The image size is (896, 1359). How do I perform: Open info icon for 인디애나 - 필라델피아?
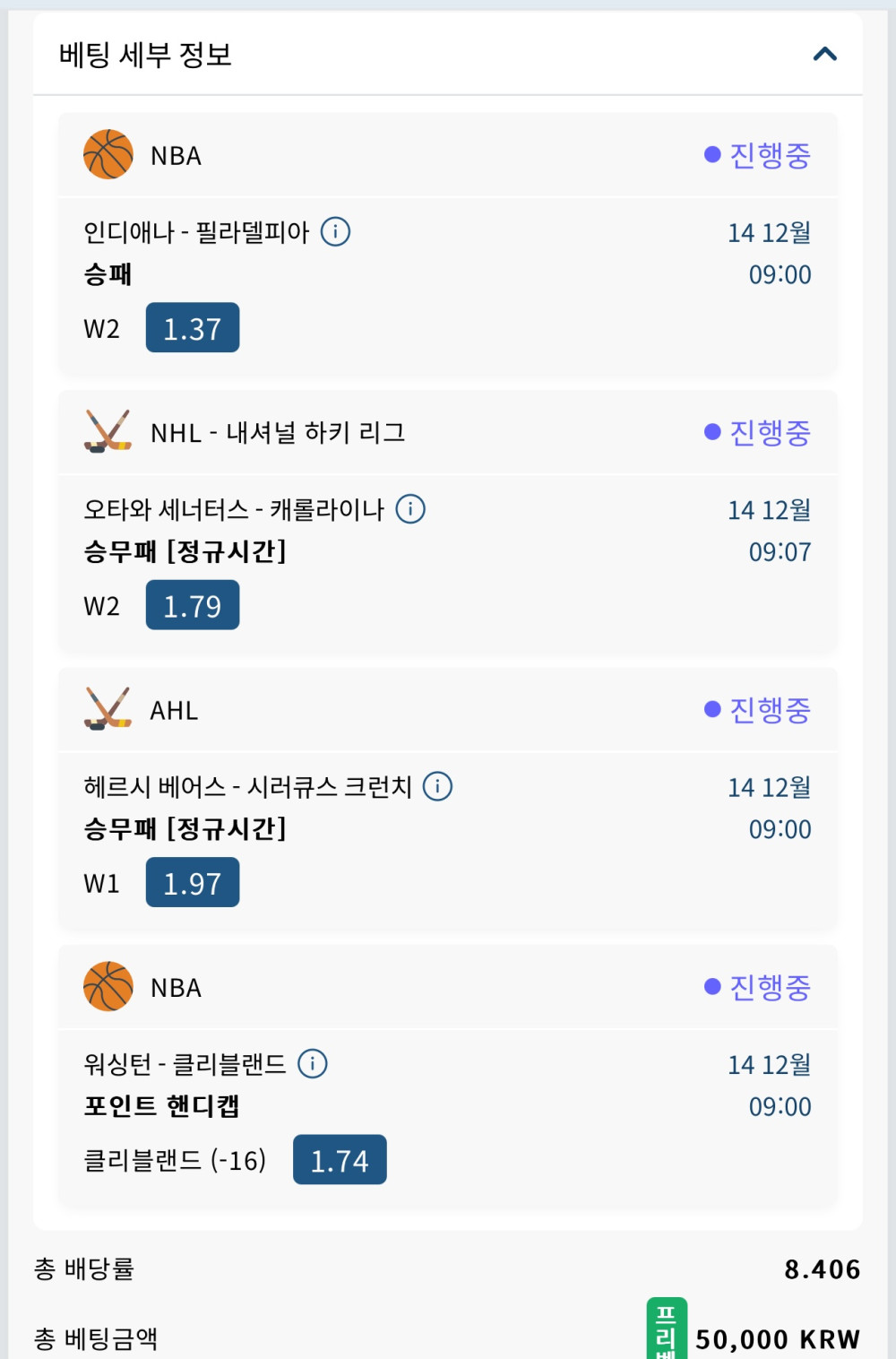[336, 232]
